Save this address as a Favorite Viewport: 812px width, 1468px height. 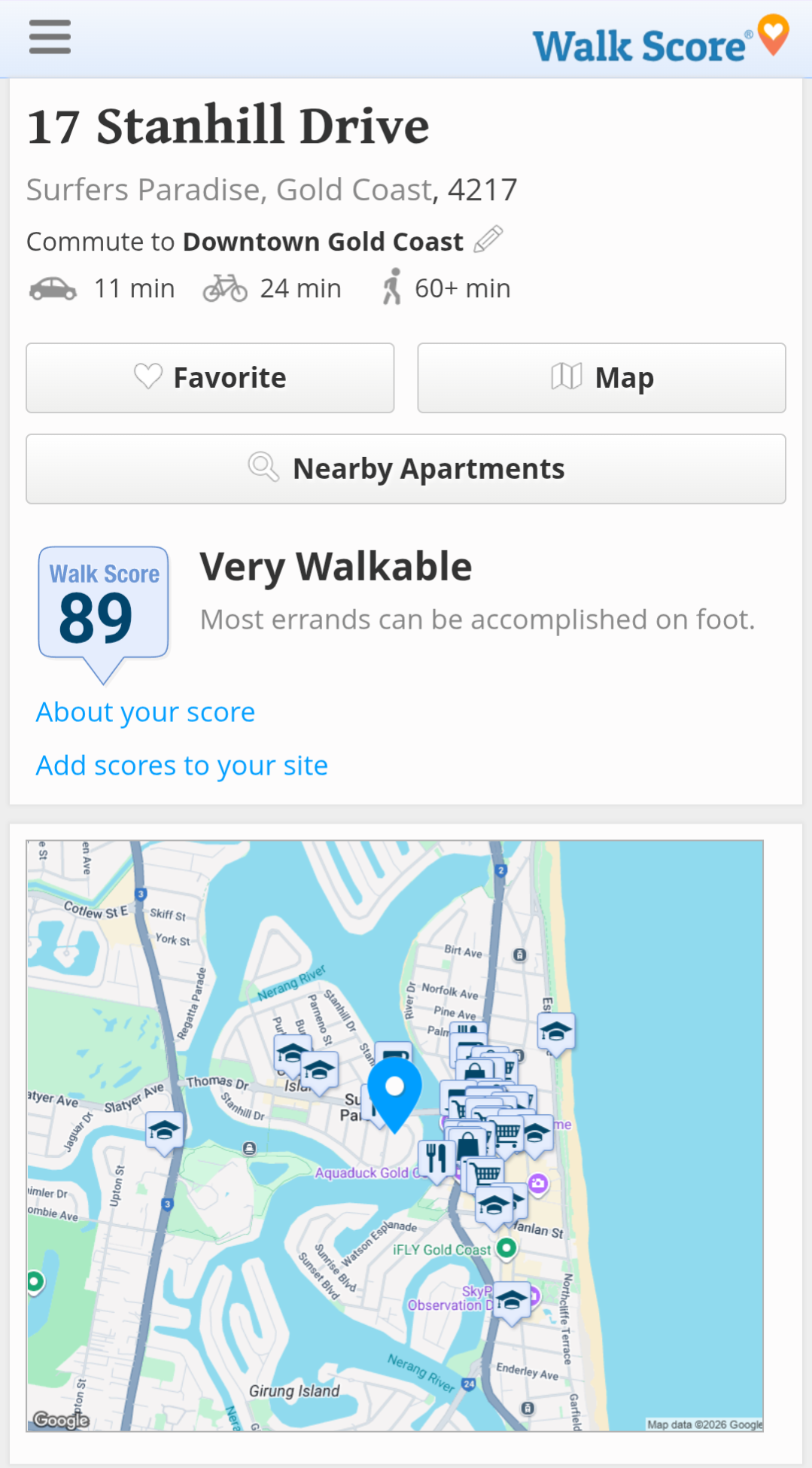pos(210,378)
